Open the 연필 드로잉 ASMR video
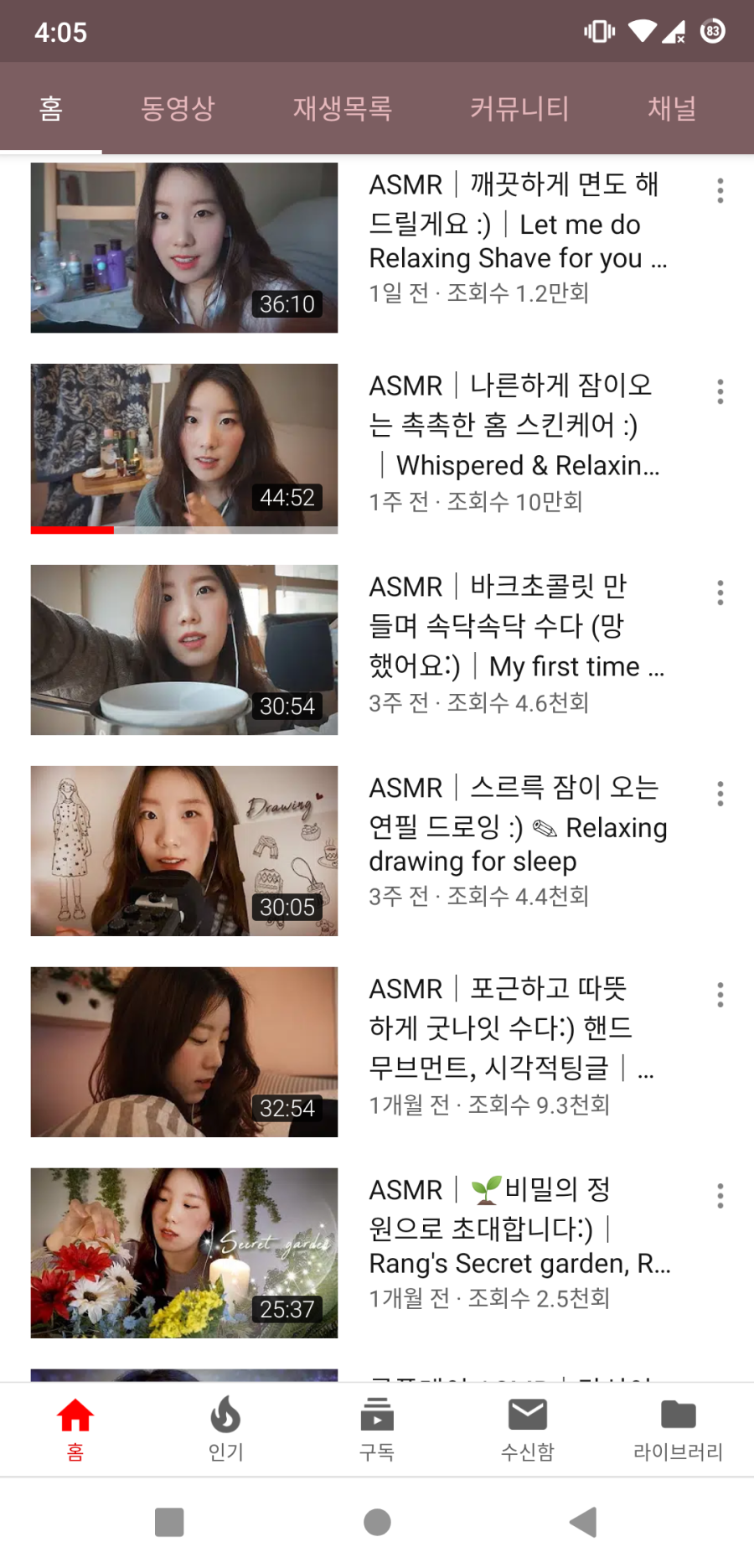The image size is (754, 1568). [x=184, y=851]
